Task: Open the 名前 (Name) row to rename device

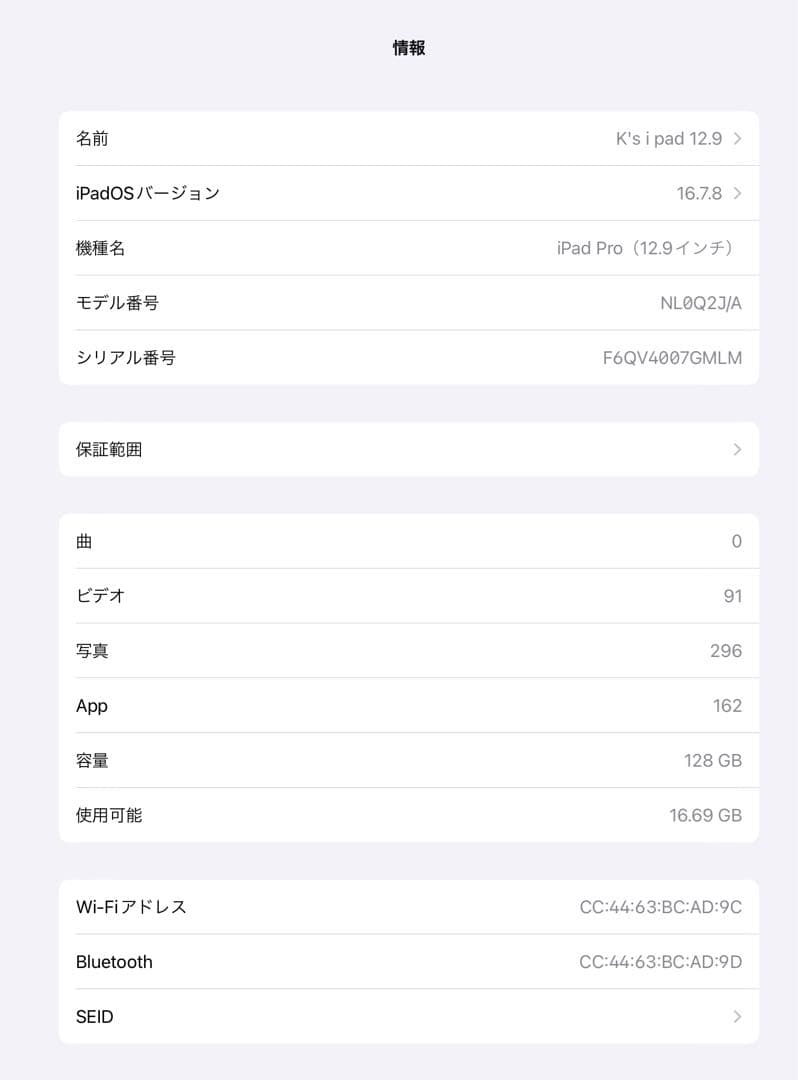Action: click(400, 138)
